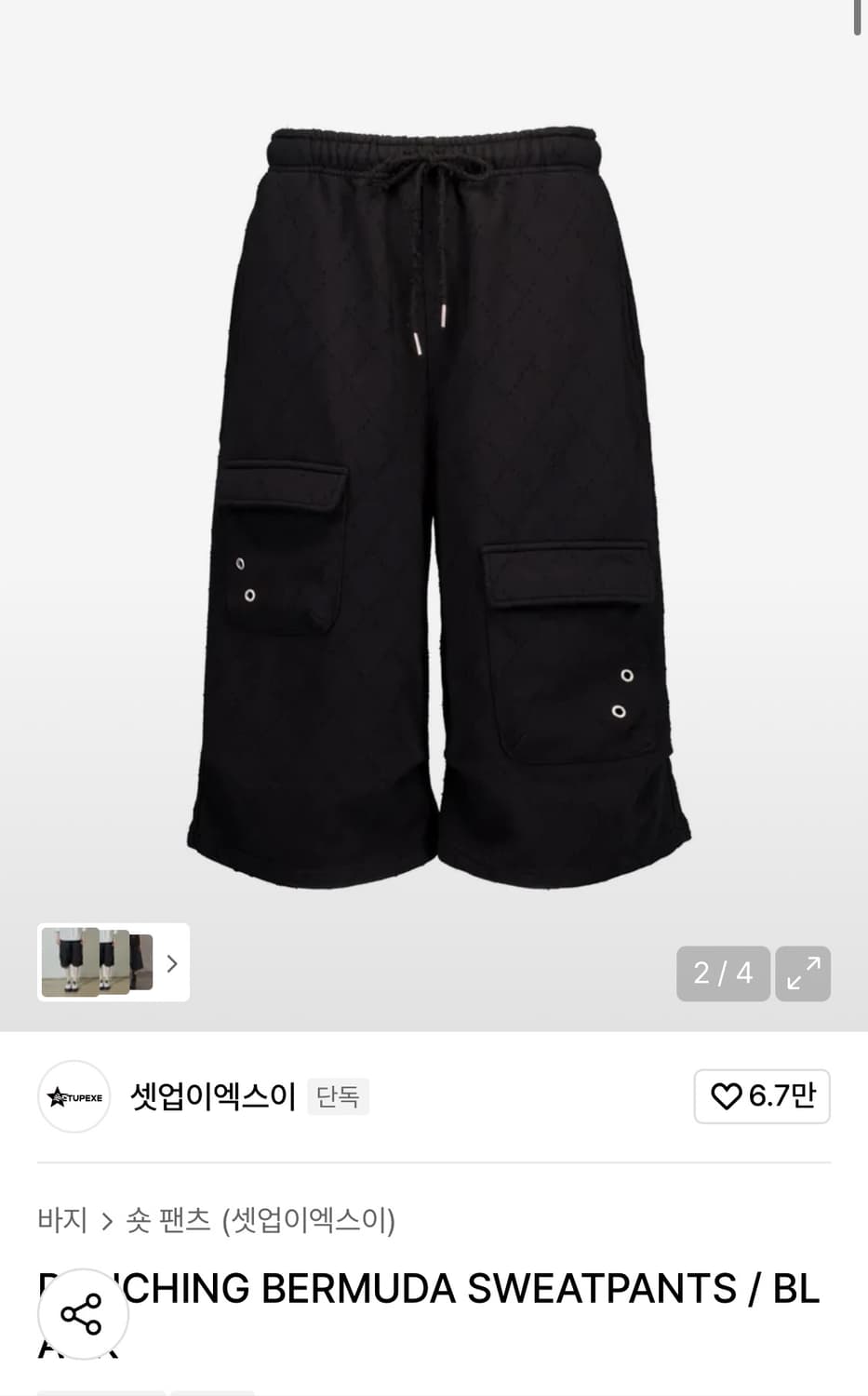
Task: Click the 2 / 4 image counter
Action: click(x=723, y=973)
